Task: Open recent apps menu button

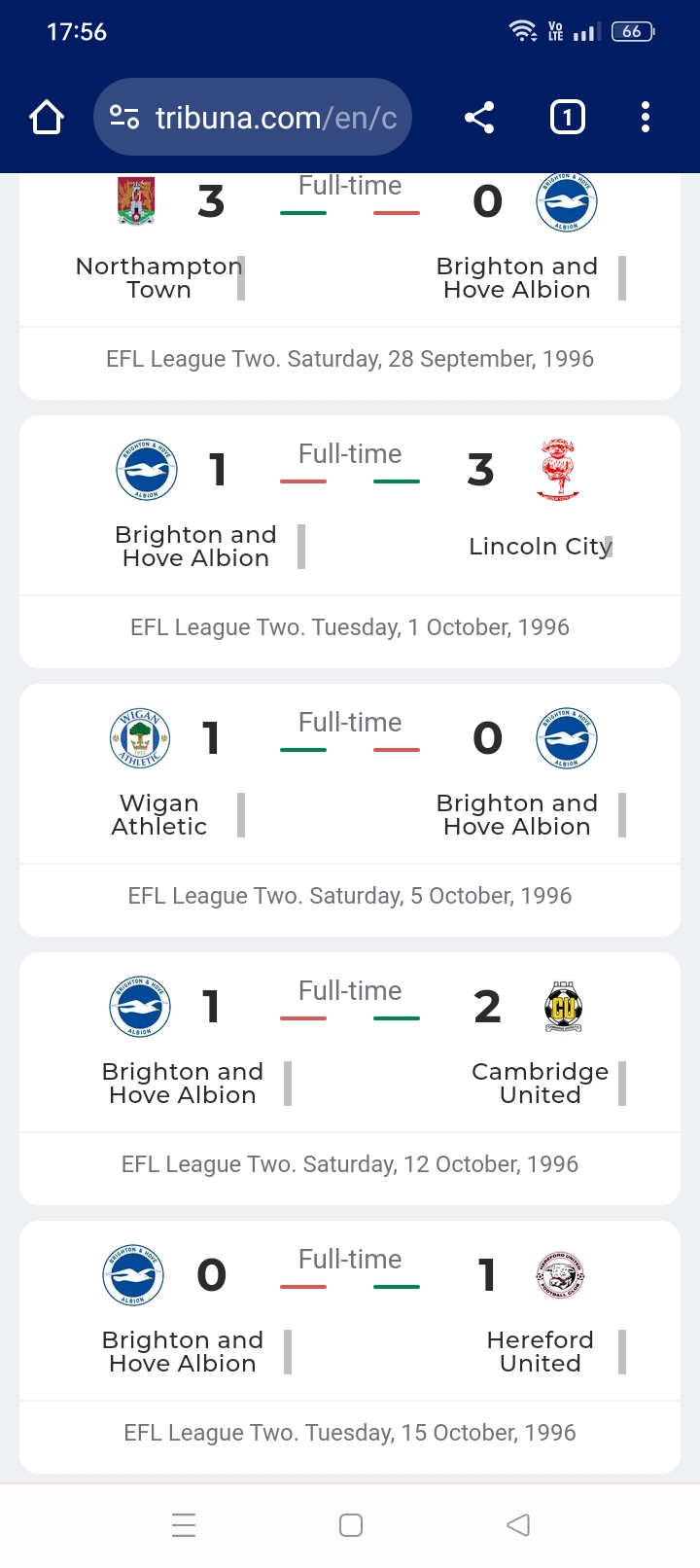Action: [184, 1525]
